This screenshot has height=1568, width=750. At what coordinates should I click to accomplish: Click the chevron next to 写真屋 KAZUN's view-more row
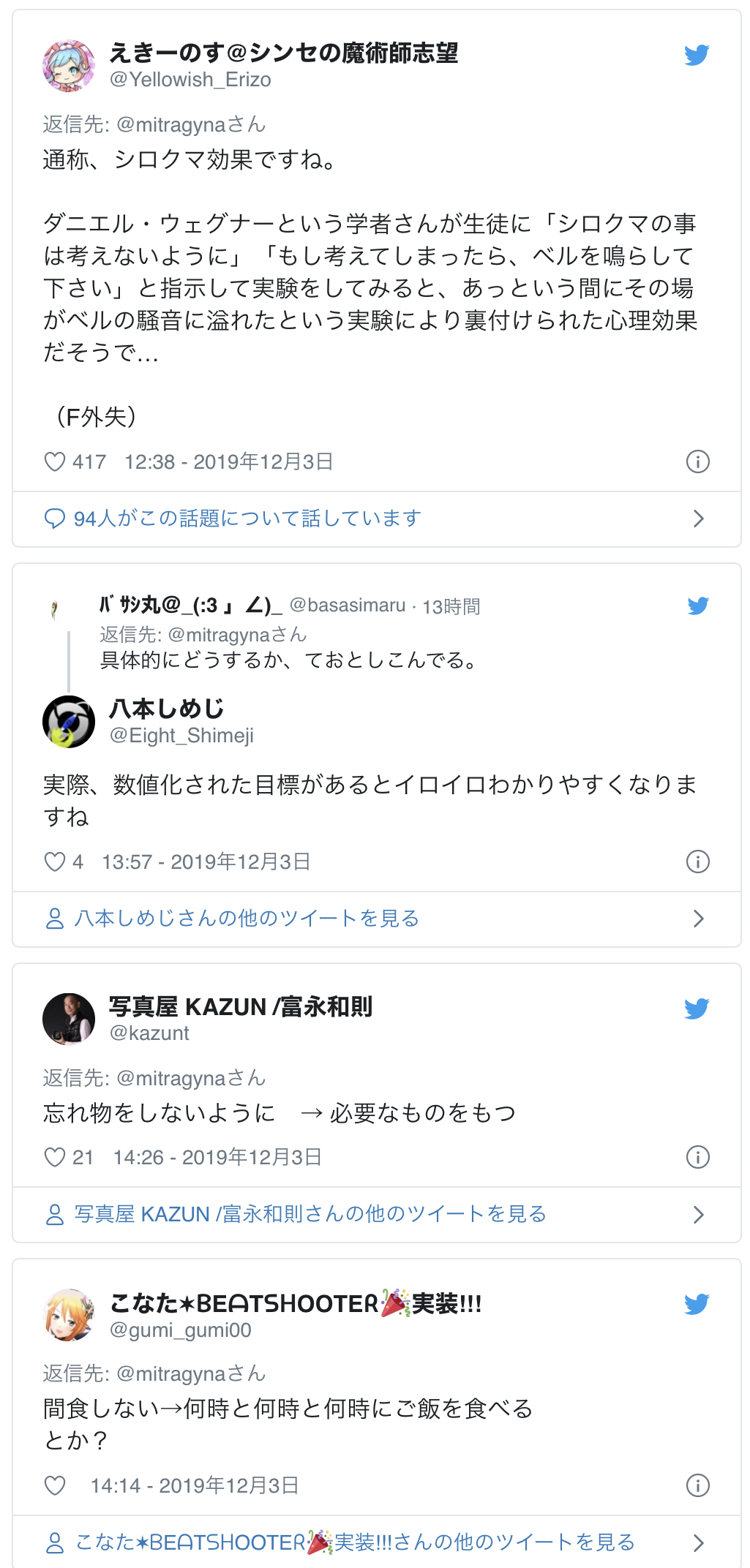(700, 1215)
